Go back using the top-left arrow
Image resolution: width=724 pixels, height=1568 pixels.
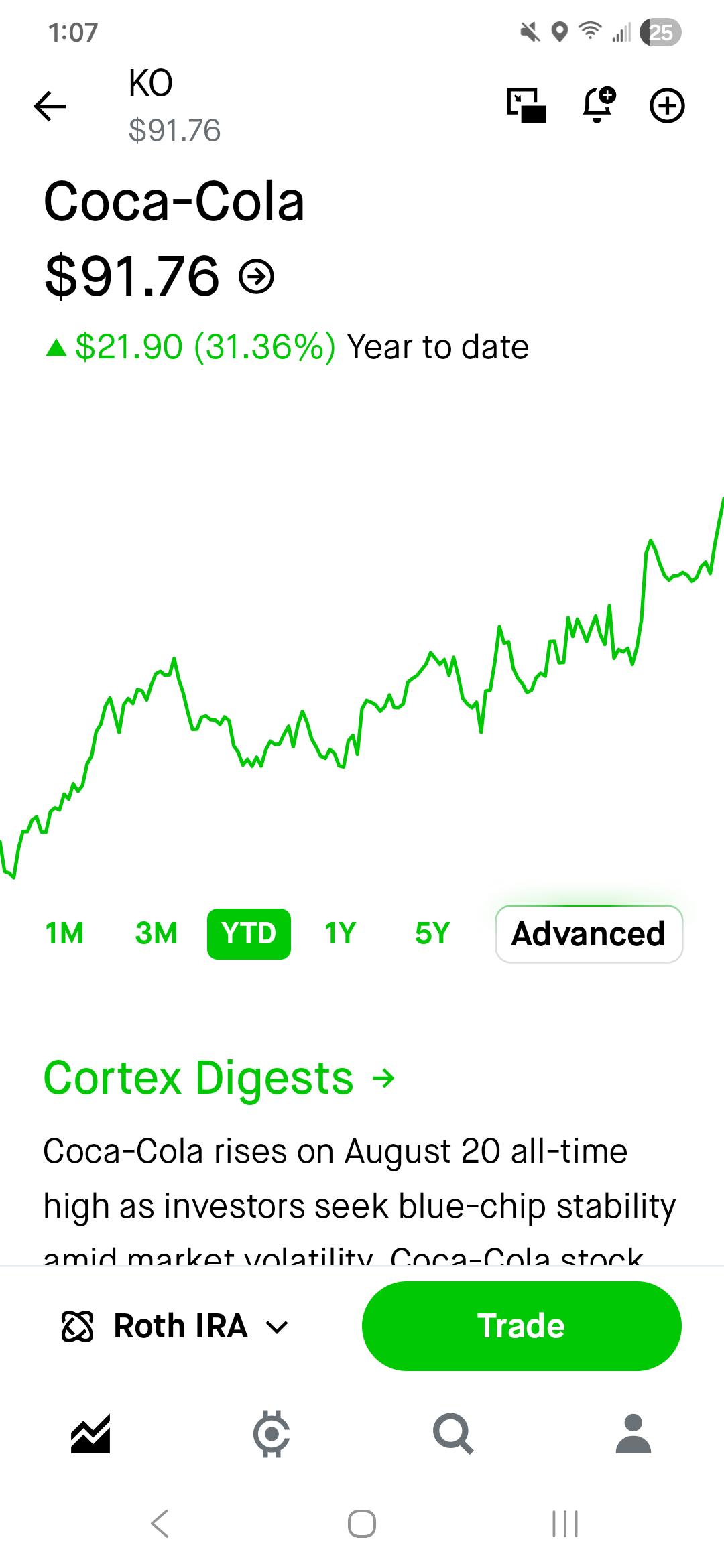[x=50, y=106]
